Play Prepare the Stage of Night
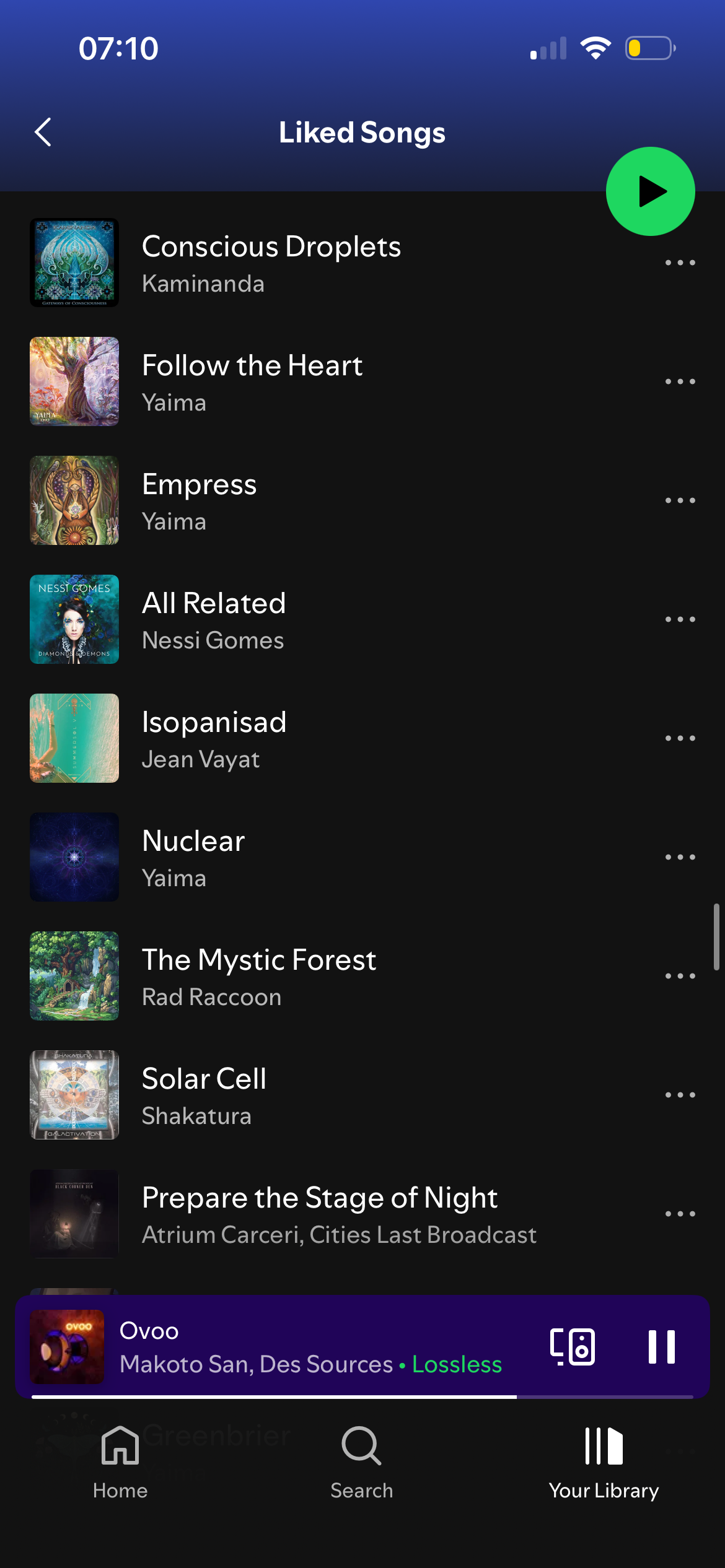This screenshot has width=725, height=1568. coord(320,1214)
